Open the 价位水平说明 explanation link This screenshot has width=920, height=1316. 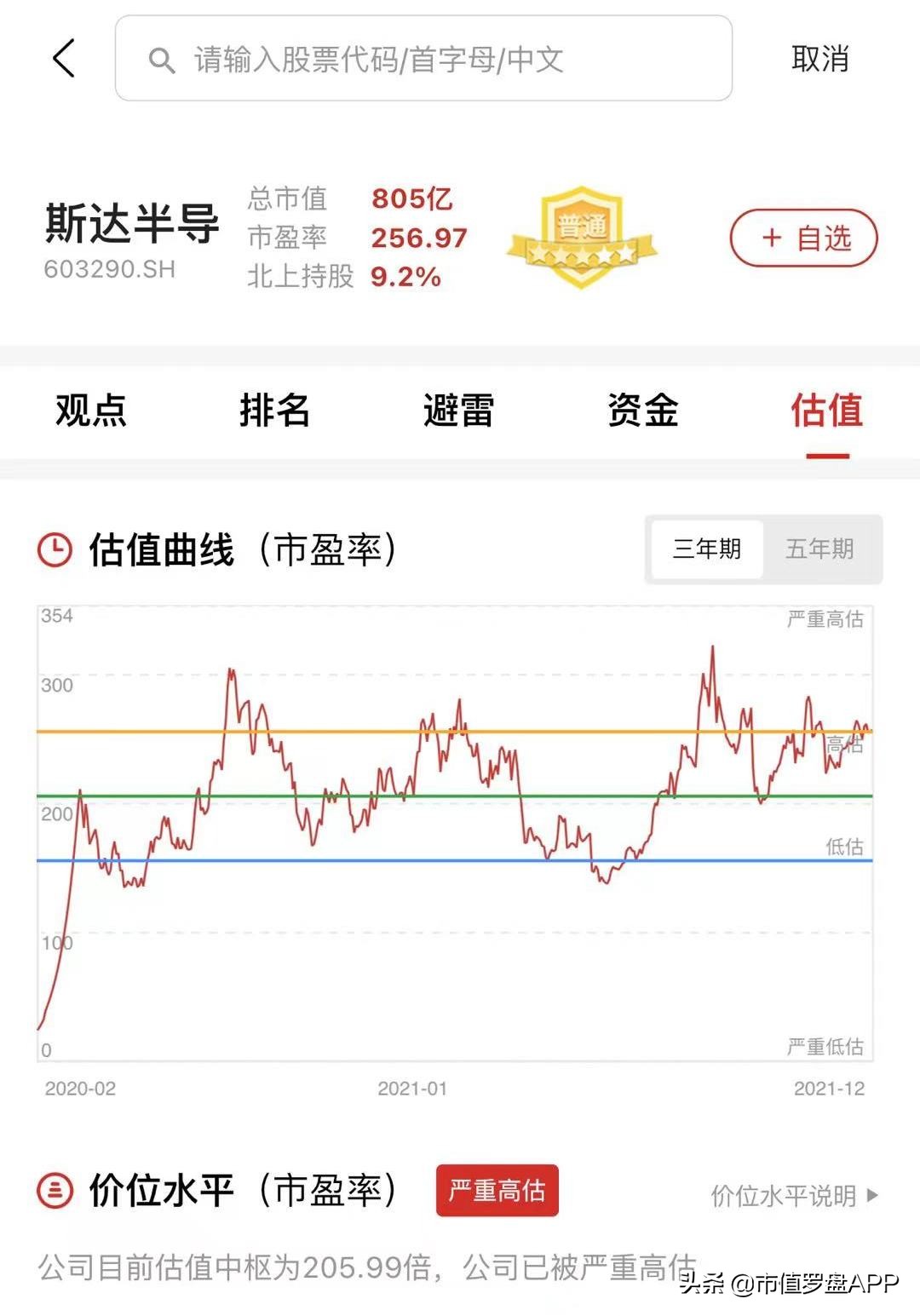click(794, 1196)
